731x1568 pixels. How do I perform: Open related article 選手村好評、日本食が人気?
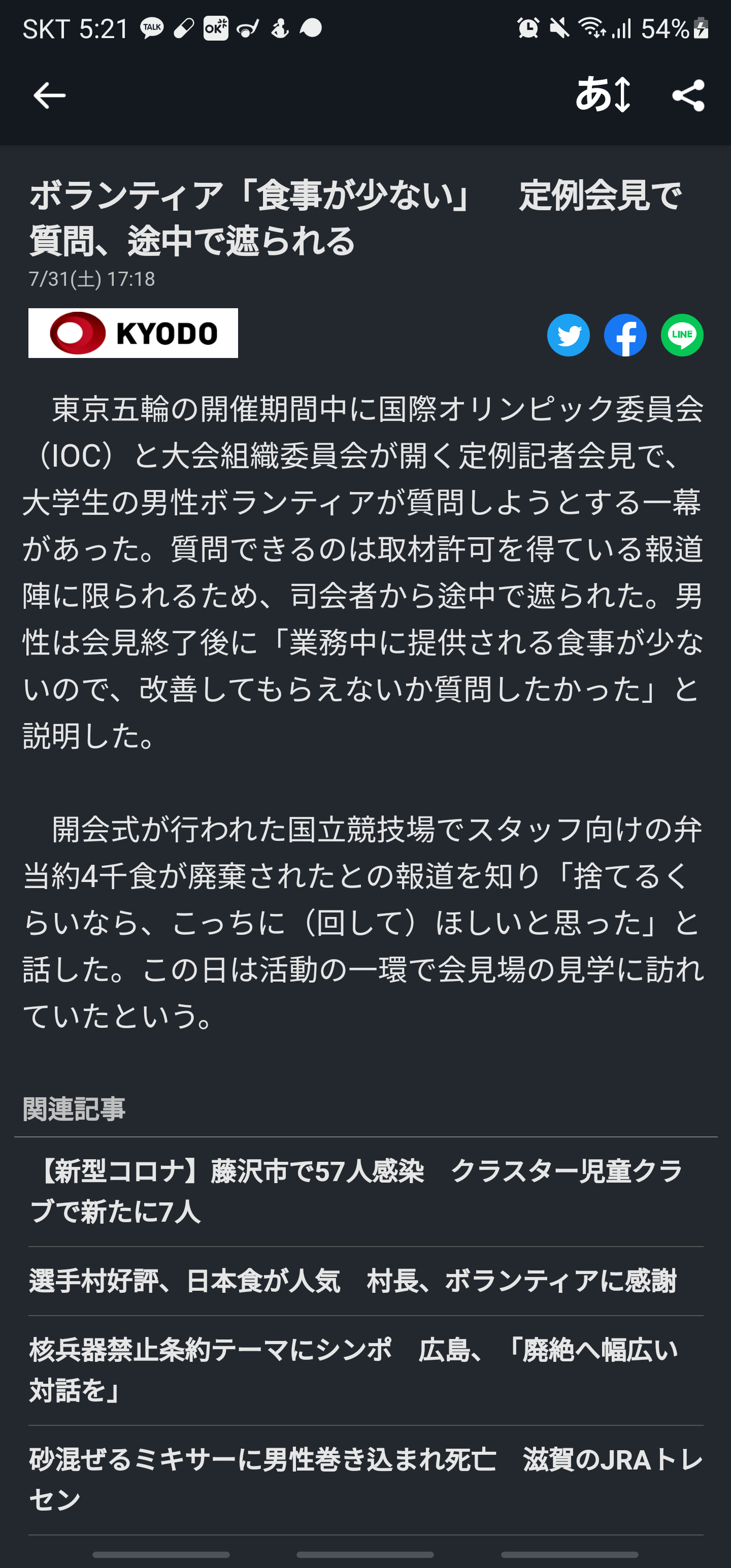coord(353,1281)
